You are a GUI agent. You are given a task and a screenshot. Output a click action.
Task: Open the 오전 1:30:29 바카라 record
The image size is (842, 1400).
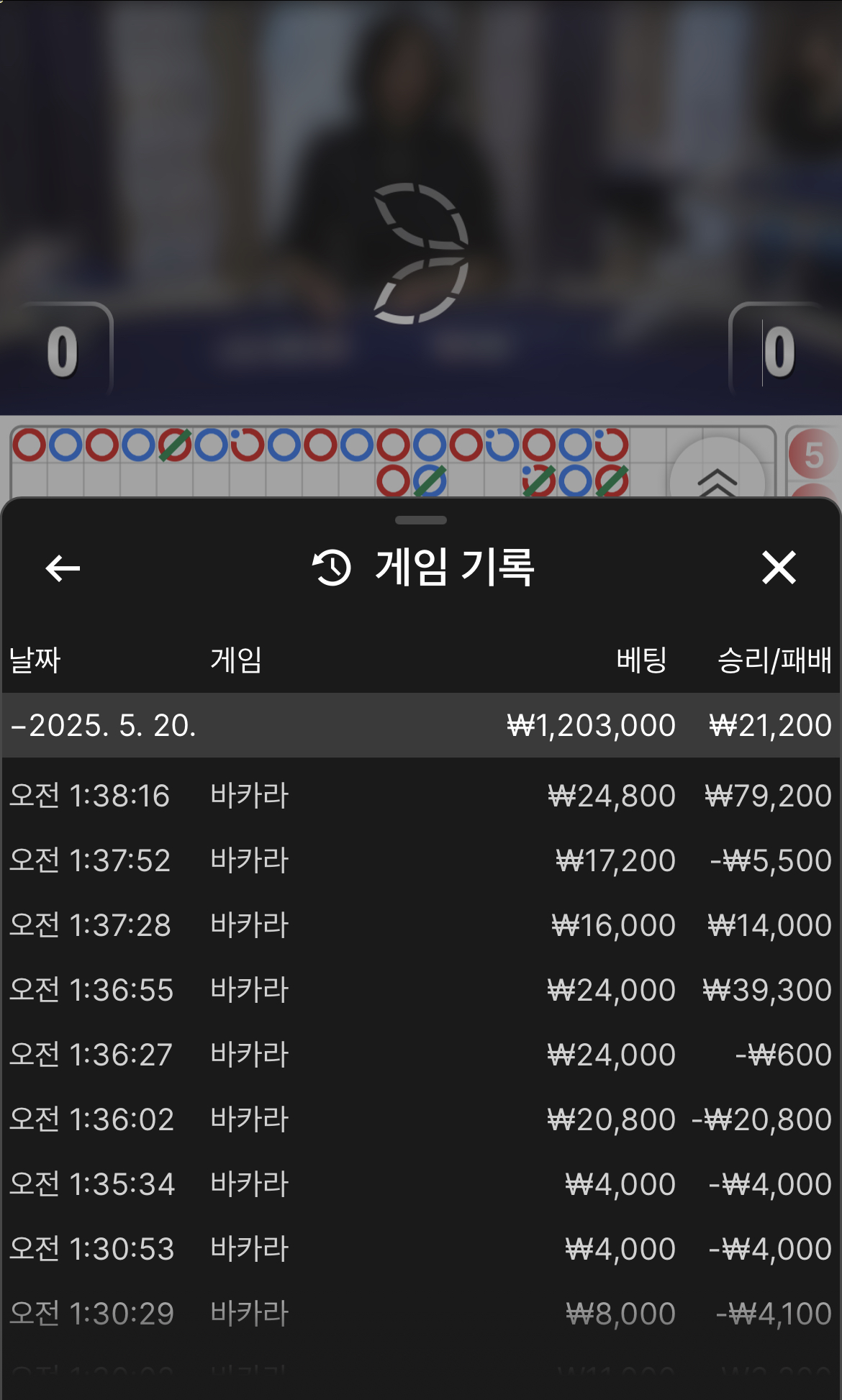421,1314
